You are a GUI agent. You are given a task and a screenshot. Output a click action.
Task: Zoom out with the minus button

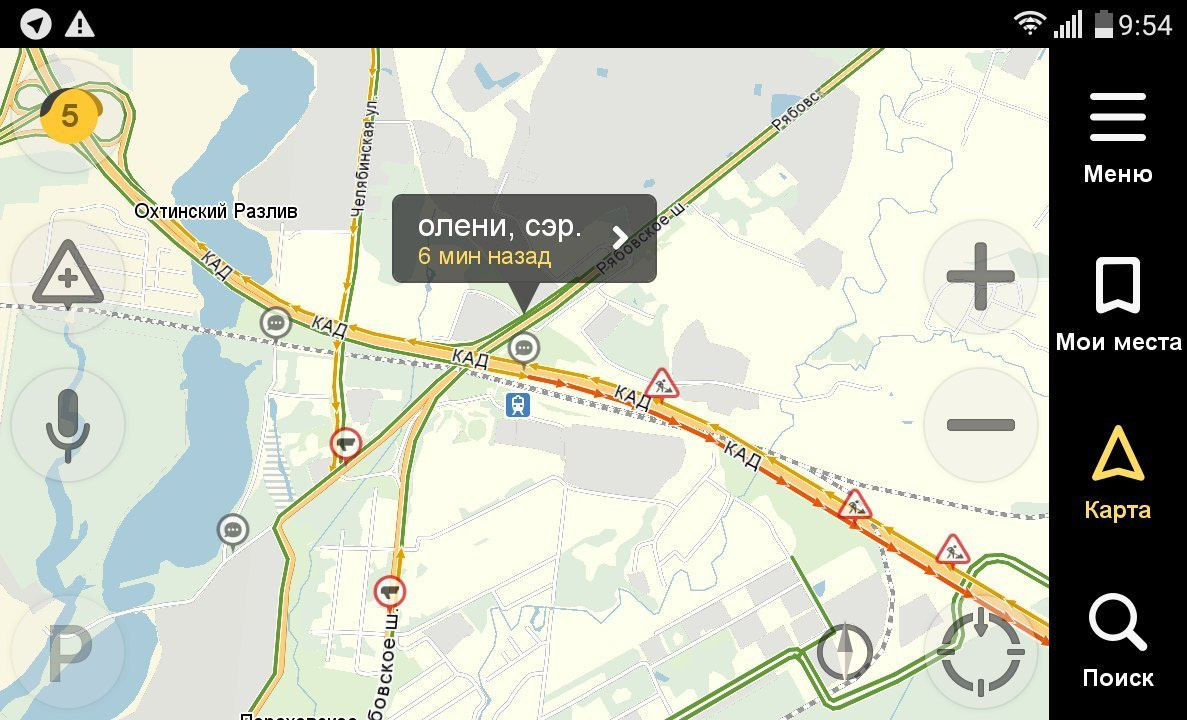979,424
